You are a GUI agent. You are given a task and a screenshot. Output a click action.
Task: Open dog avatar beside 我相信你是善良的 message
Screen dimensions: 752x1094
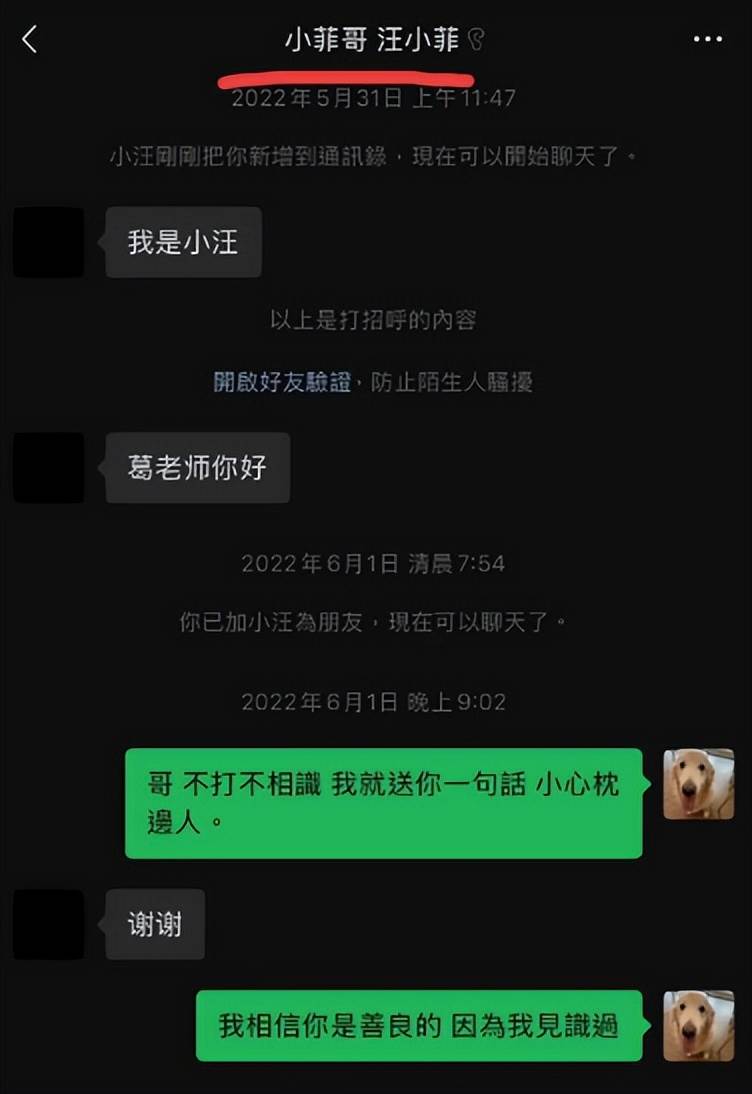698,1025
